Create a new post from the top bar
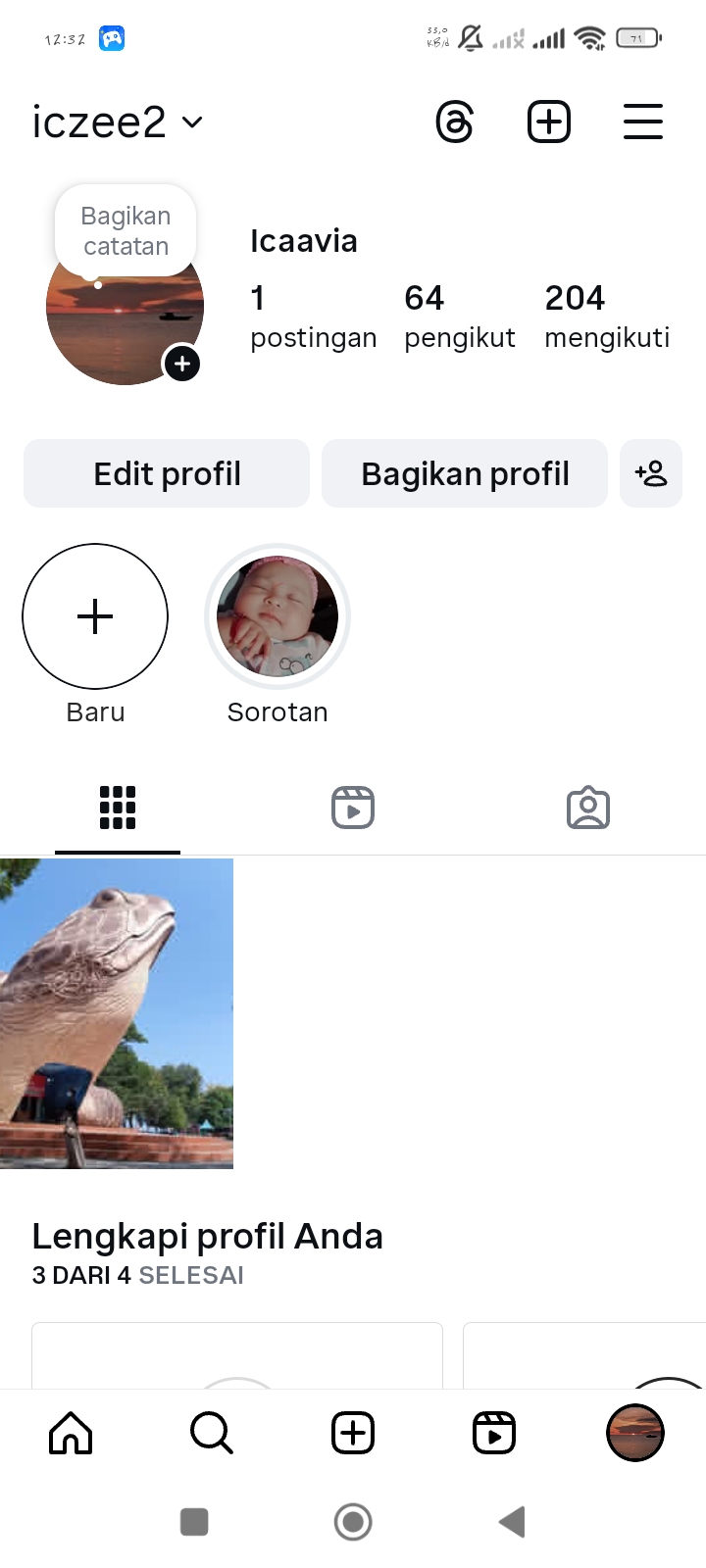This screenshot has height=1568, width=706. 549,122
